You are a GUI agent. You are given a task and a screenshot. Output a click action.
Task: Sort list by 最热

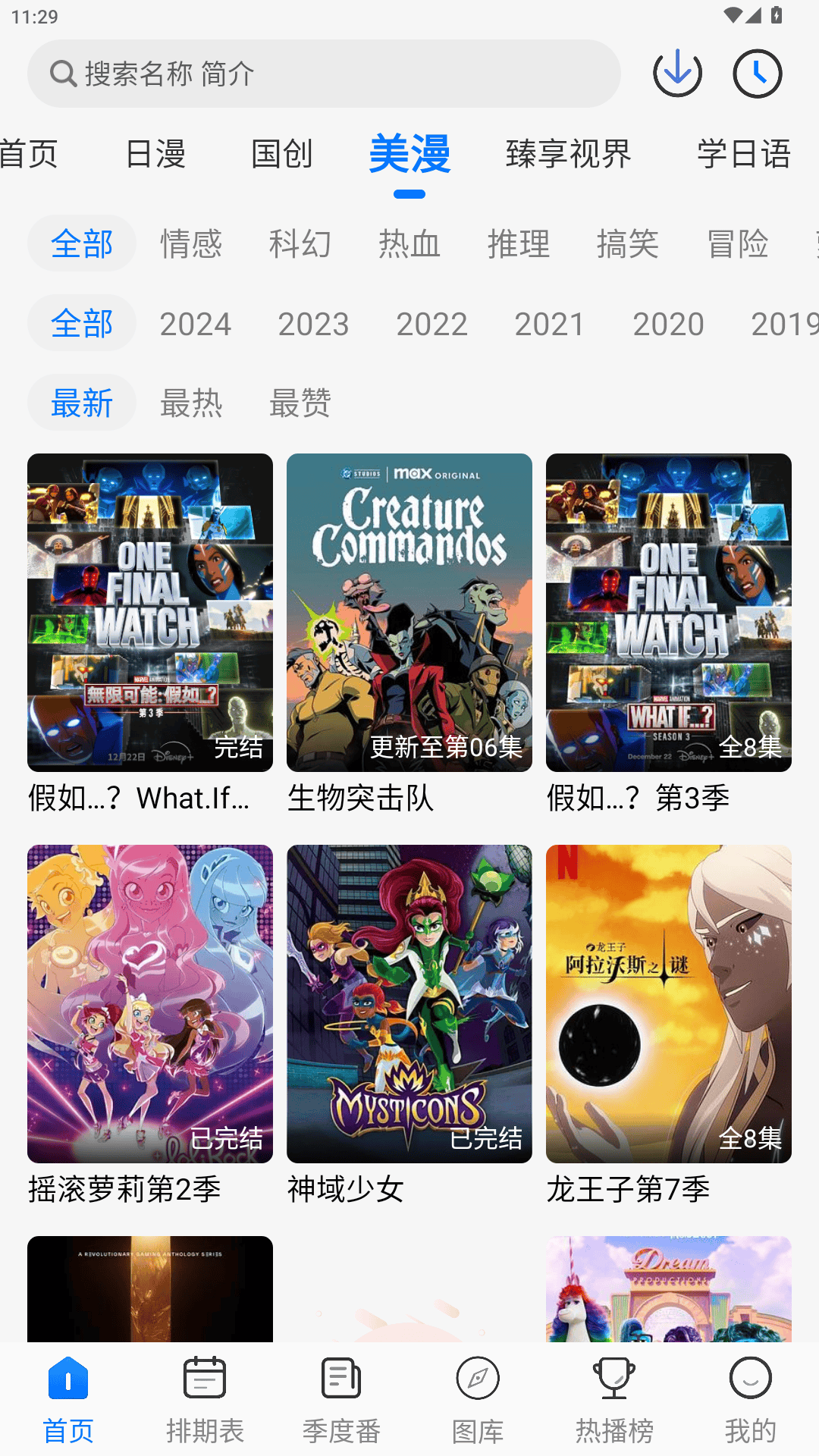pos(191,403)
